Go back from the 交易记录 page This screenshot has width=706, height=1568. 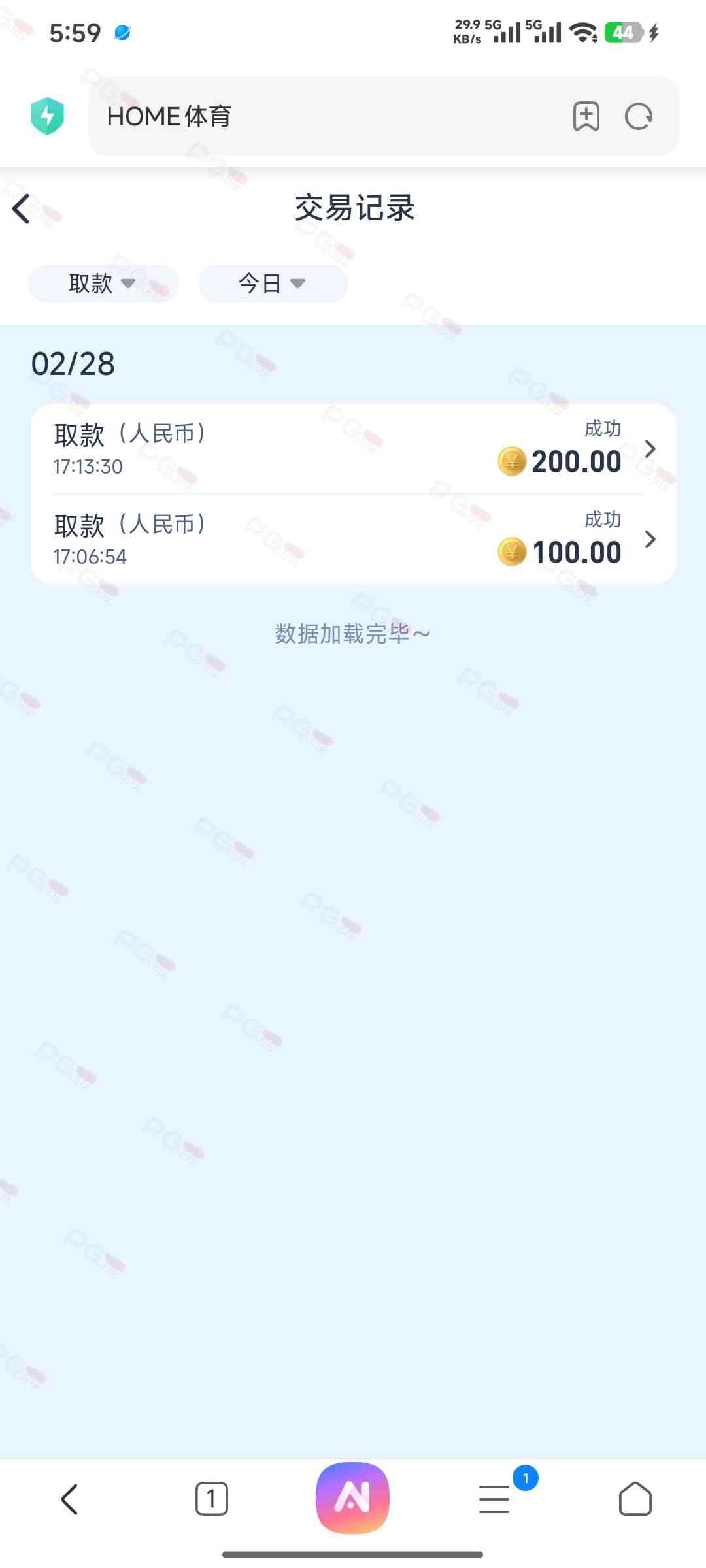[22, 209]
